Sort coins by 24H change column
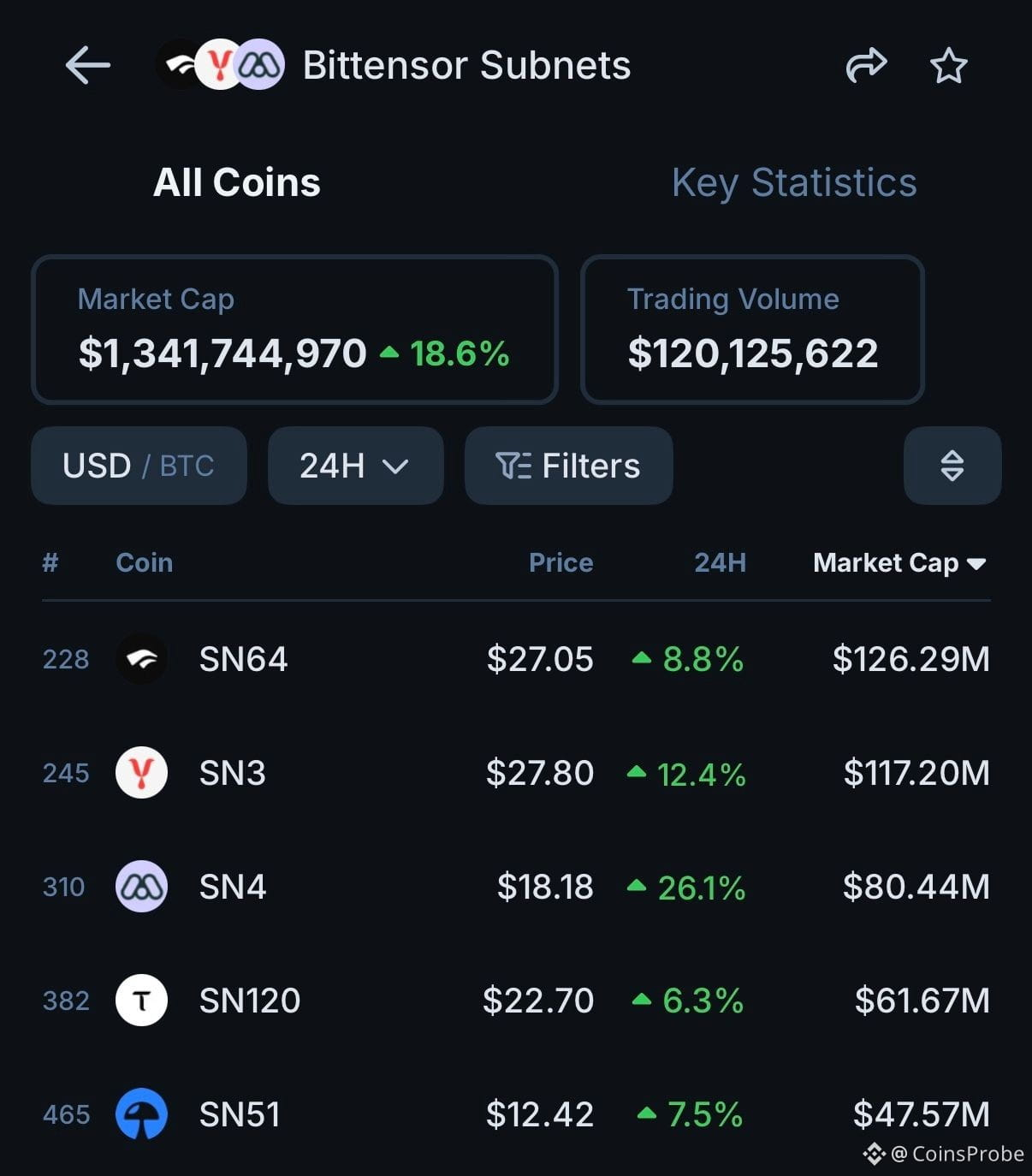Viewport: 1032px width, 1176px height. click(x=720, y=562)
